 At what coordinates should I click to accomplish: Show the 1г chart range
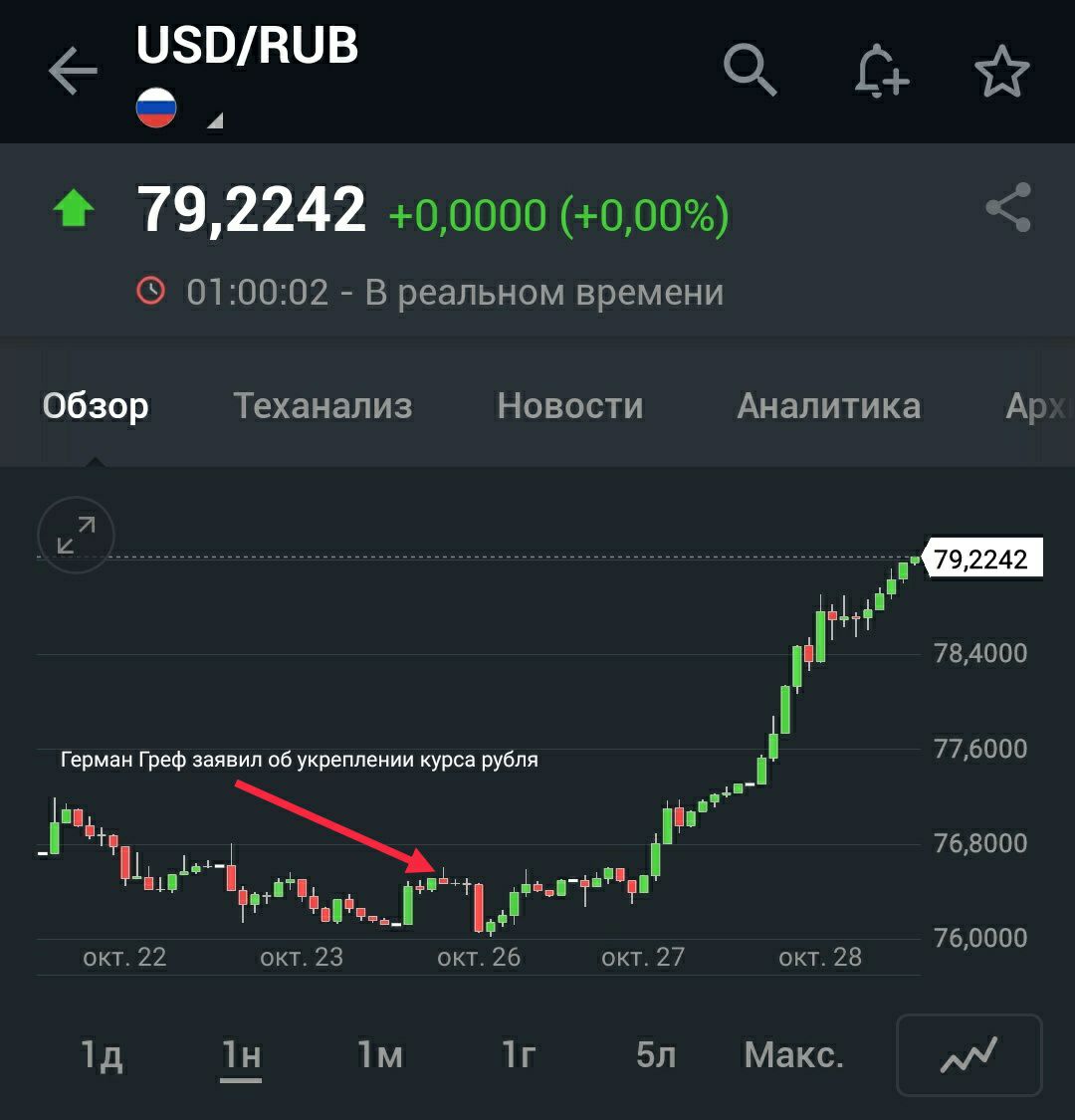click(519, 1054)
